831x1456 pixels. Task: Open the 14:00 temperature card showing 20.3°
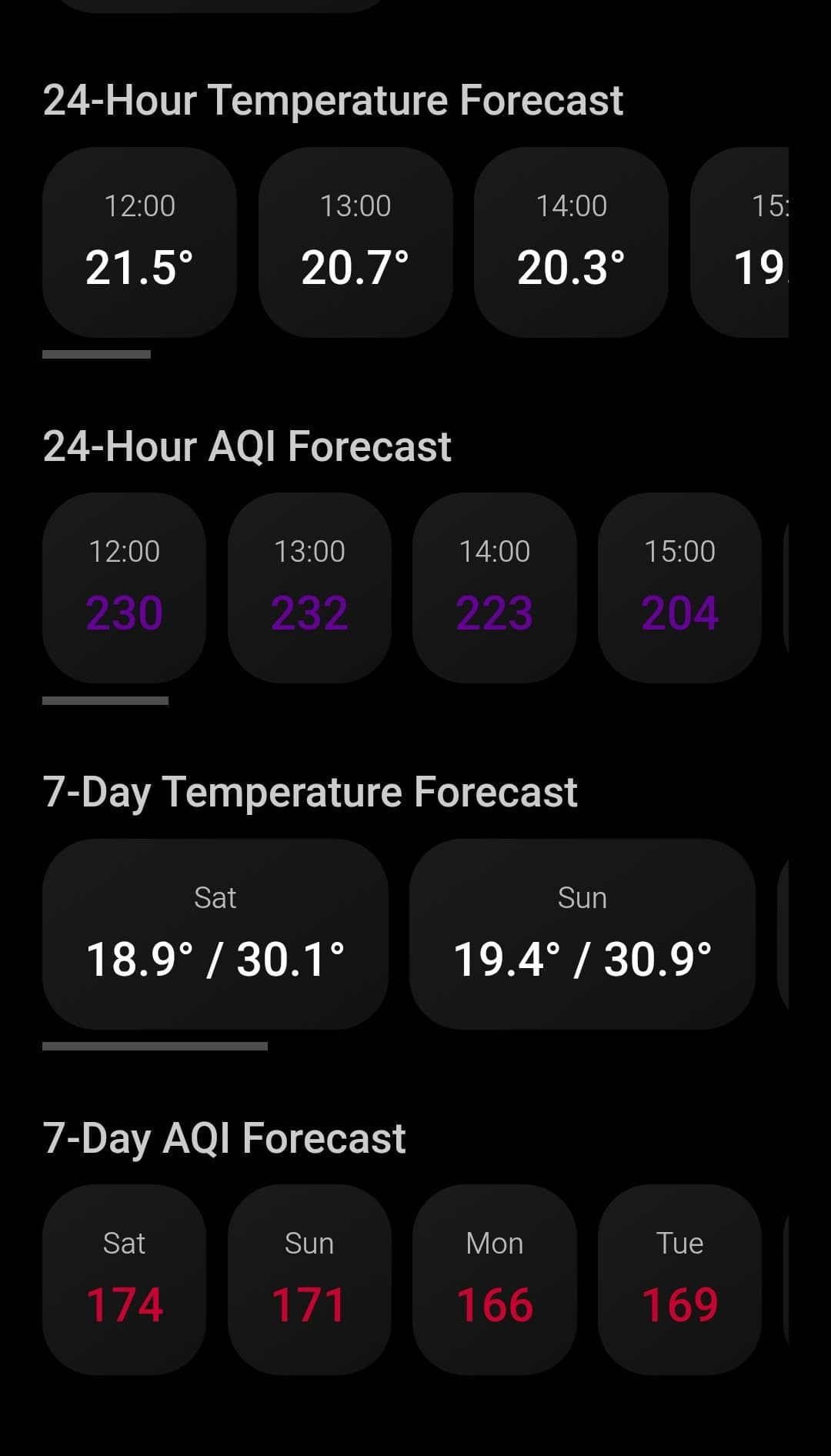tap(572, 242)
